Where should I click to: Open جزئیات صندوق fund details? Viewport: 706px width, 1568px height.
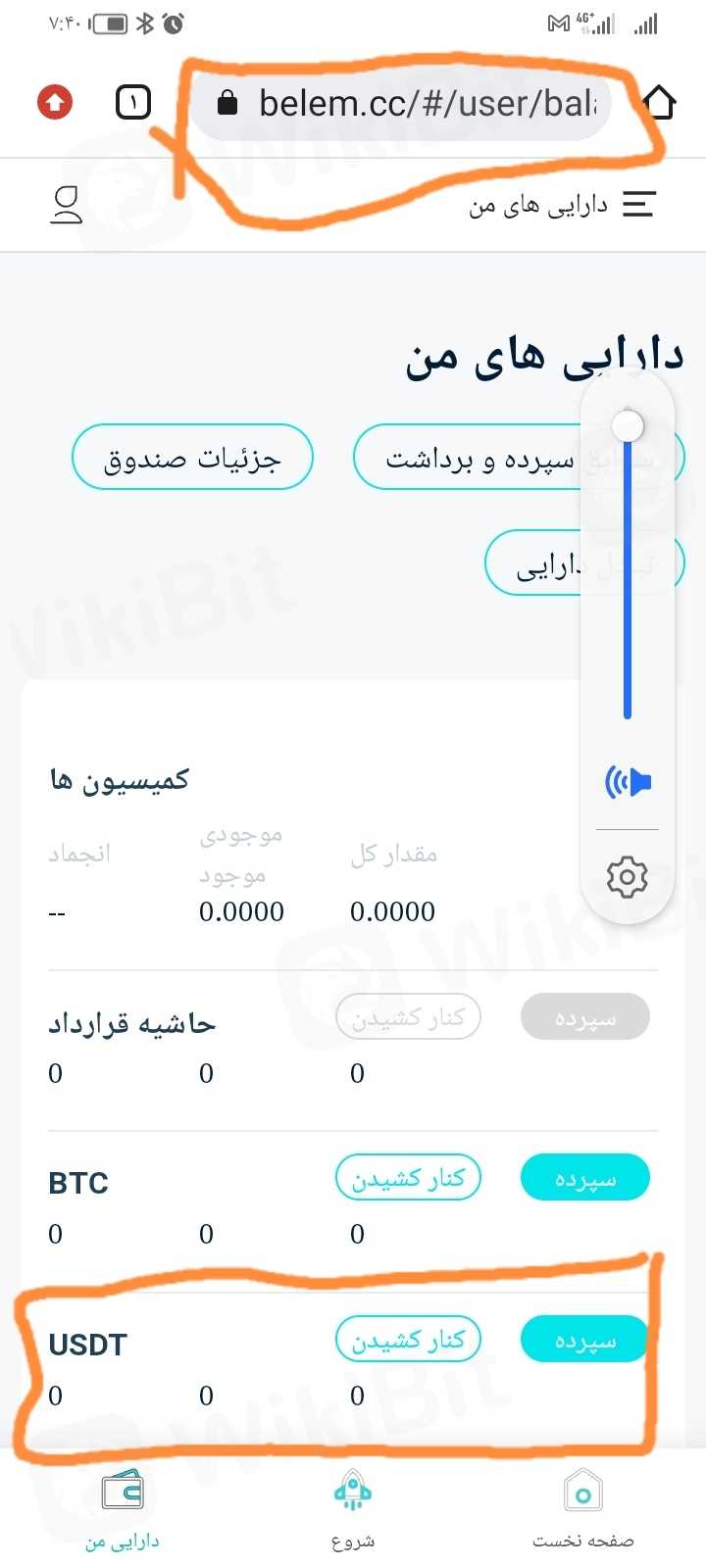tap(192, 458)
